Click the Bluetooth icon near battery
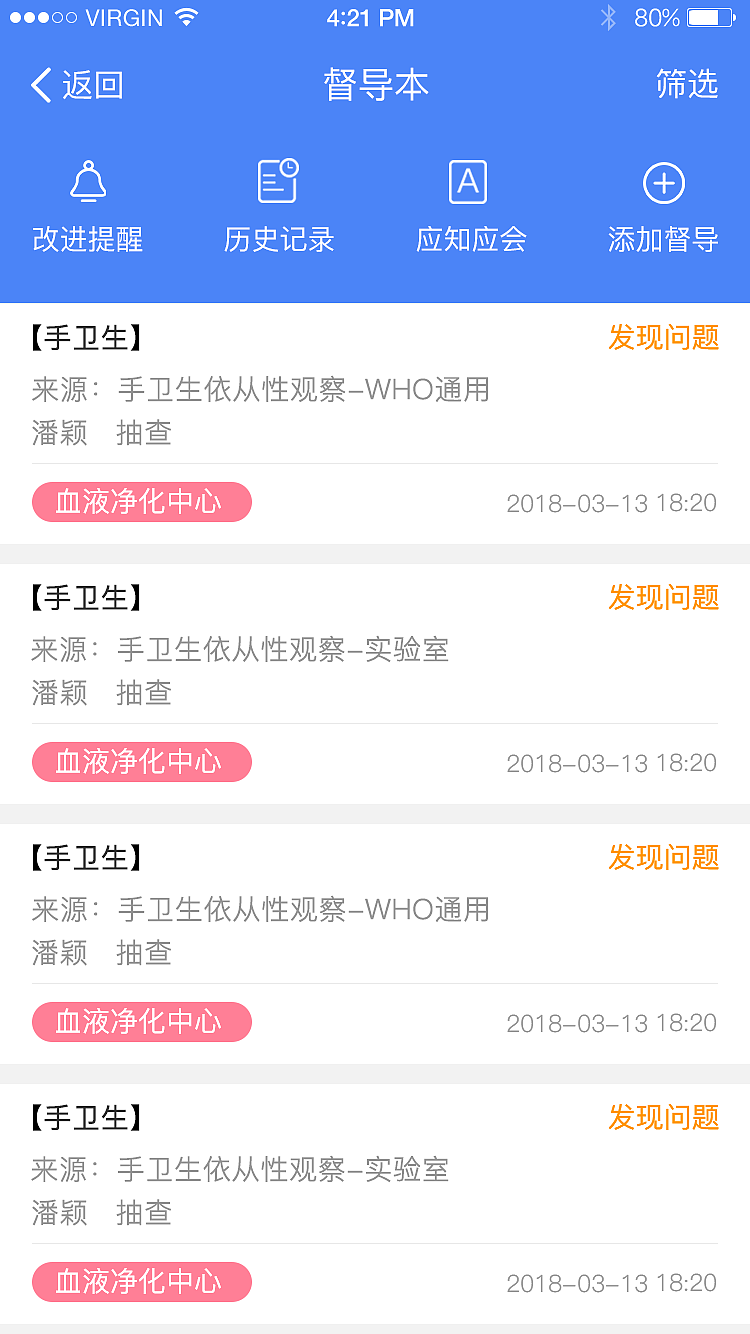 click(x=607, y=17)
